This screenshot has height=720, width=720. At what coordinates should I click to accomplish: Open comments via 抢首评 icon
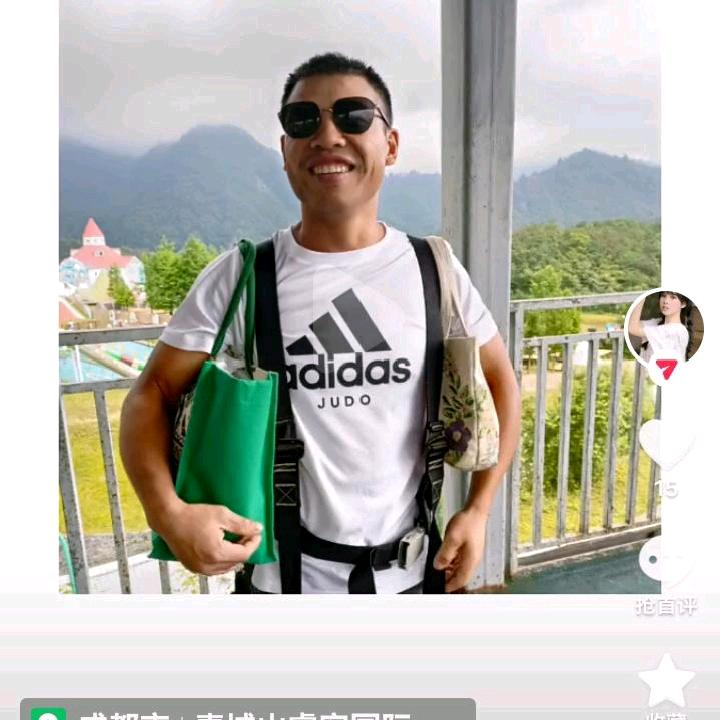665,562
